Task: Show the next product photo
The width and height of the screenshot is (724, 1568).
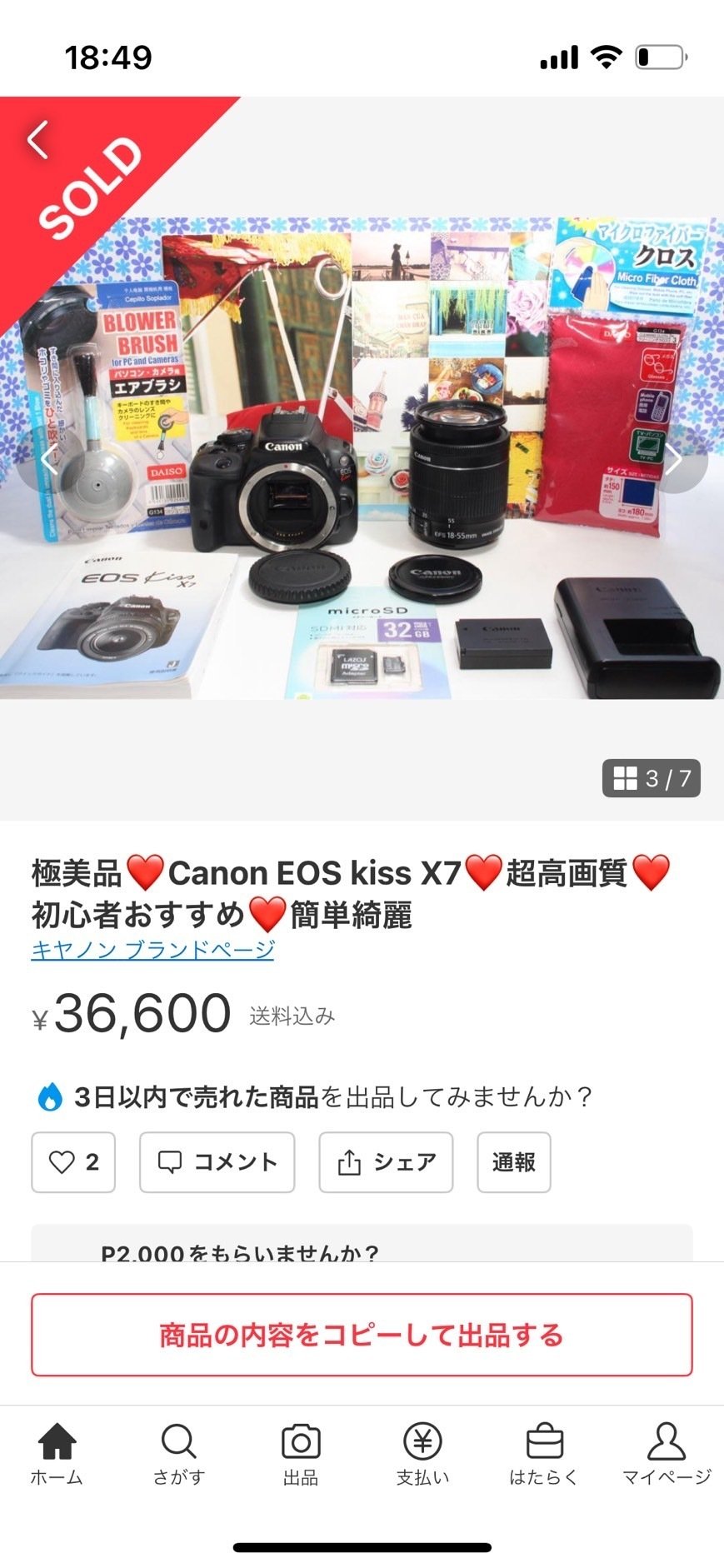Action: [674, 459]
